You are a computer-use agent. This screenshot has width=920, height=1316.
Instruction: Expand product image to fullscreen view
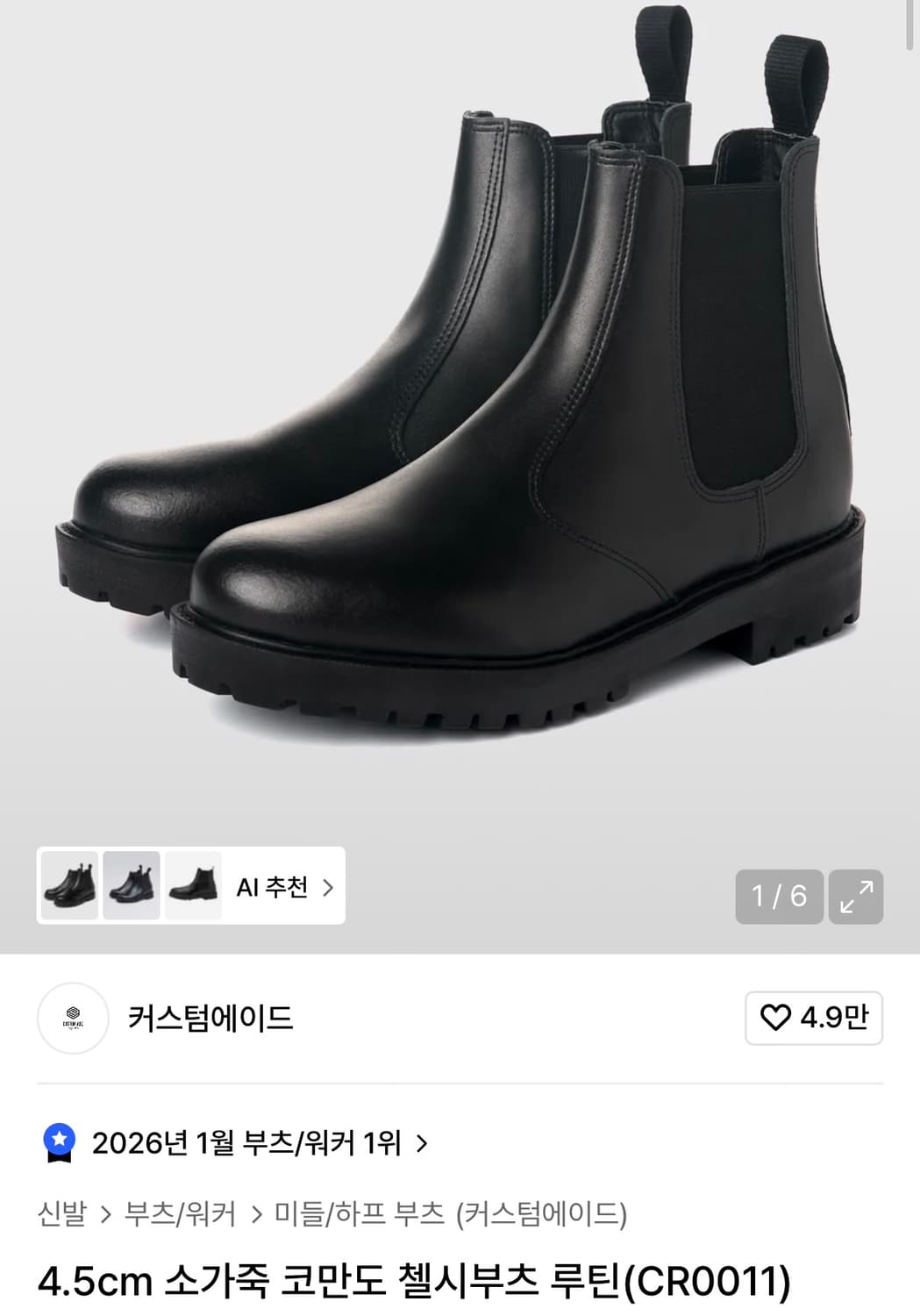[x=857, y=897]
